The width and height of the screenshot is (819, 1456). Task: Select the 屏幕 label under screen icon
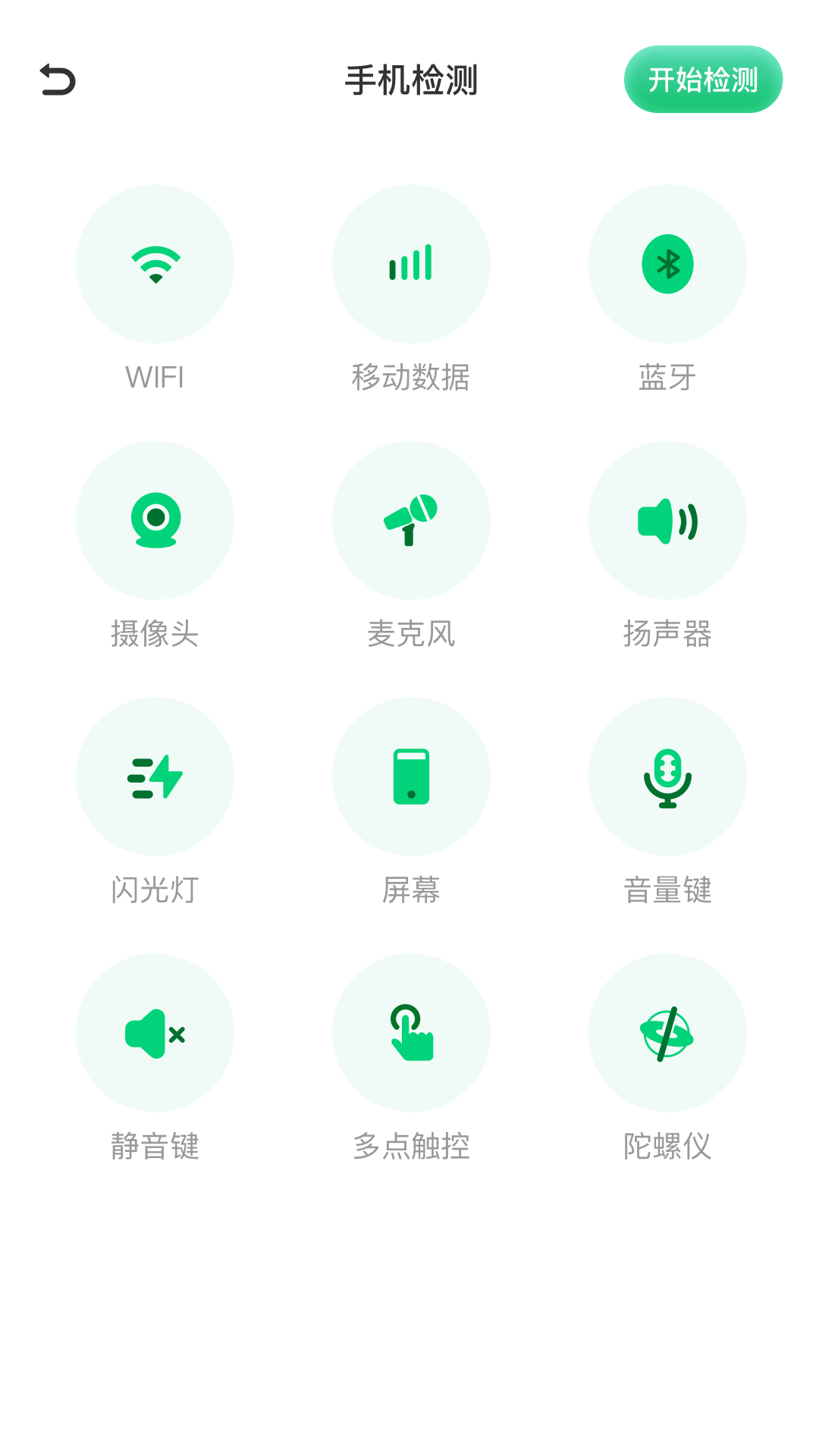[x=411, y=892]
